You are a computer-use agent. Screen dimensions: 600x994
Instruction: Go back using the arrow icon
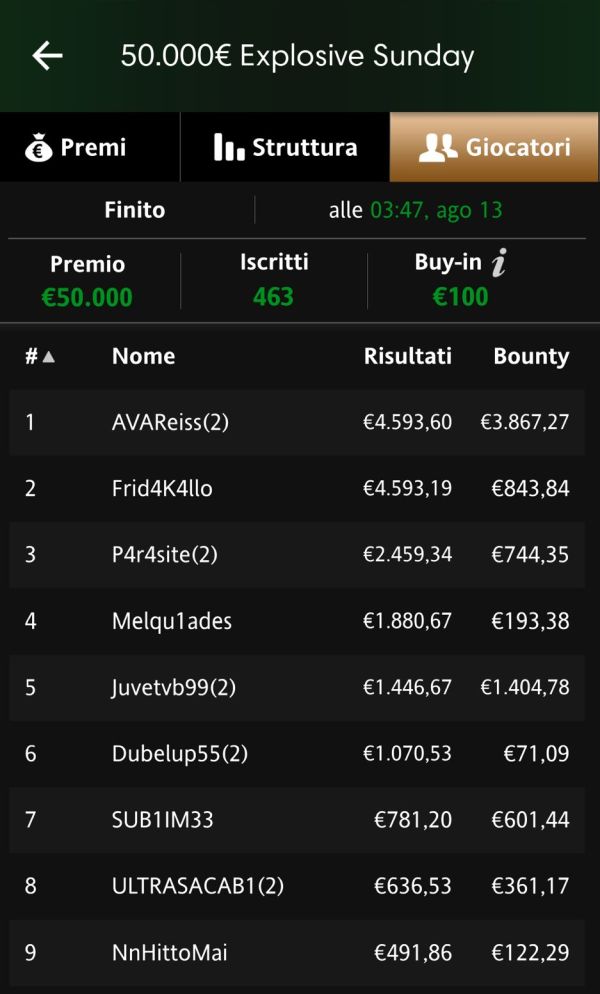pyautogui.click(x=48, y=56)
